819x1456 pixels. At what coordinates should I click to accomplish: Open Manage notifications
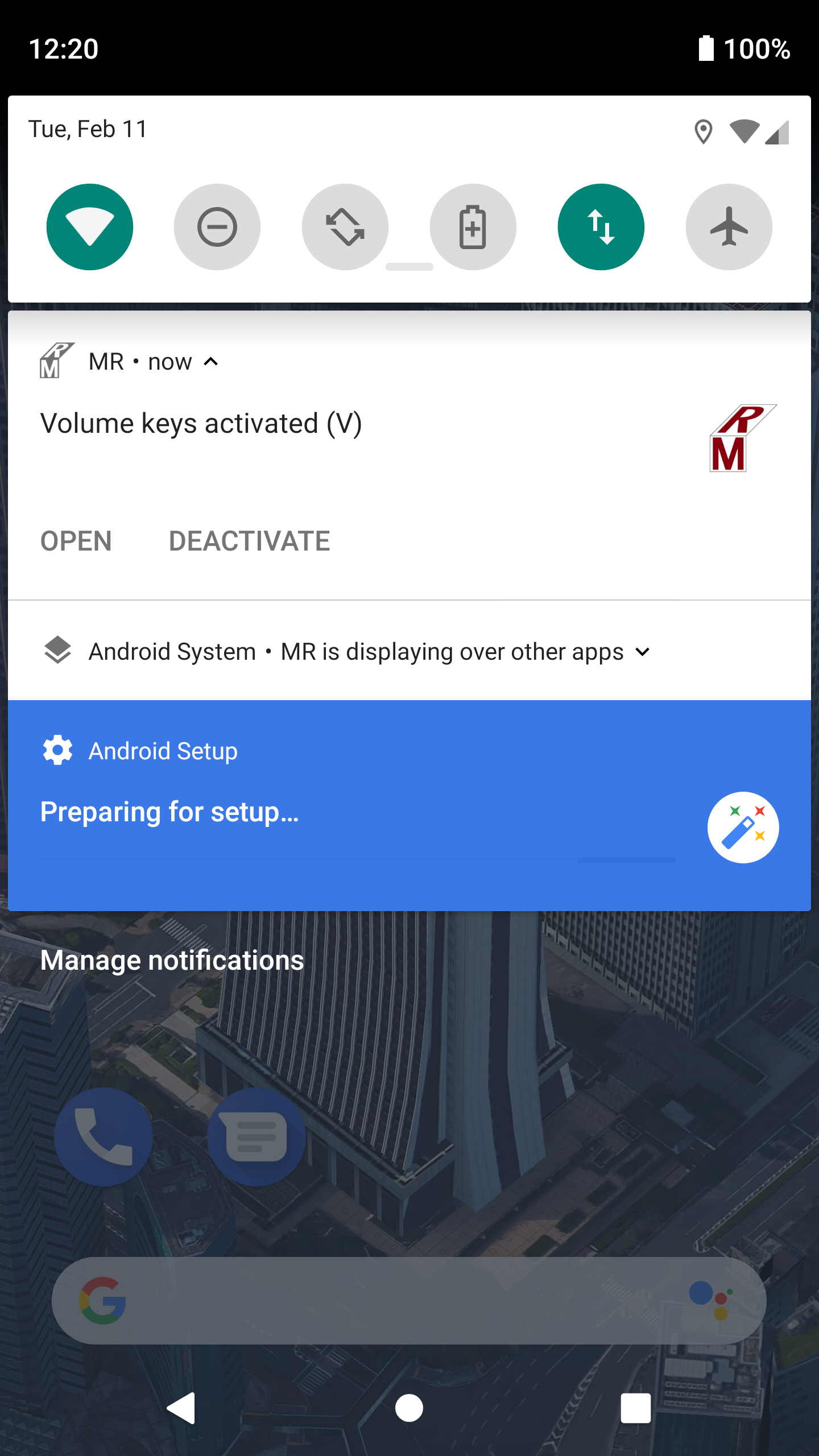[172, 960]
